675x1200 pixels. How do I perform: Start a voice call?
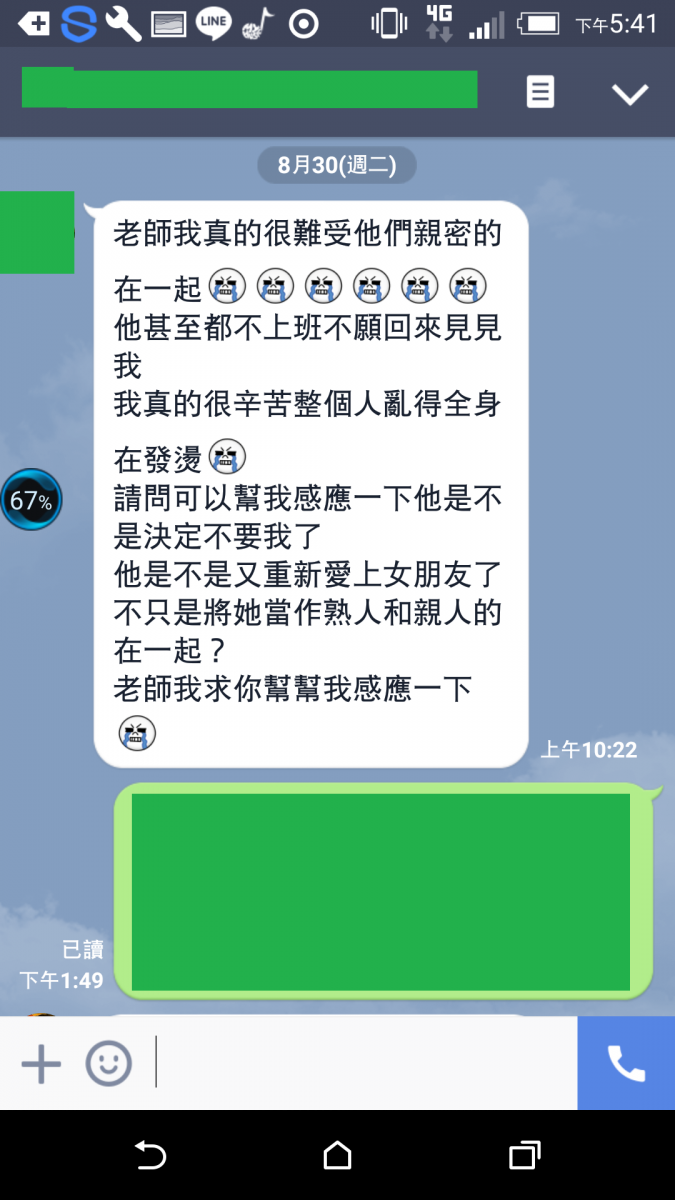click(x=626, y=1064)
